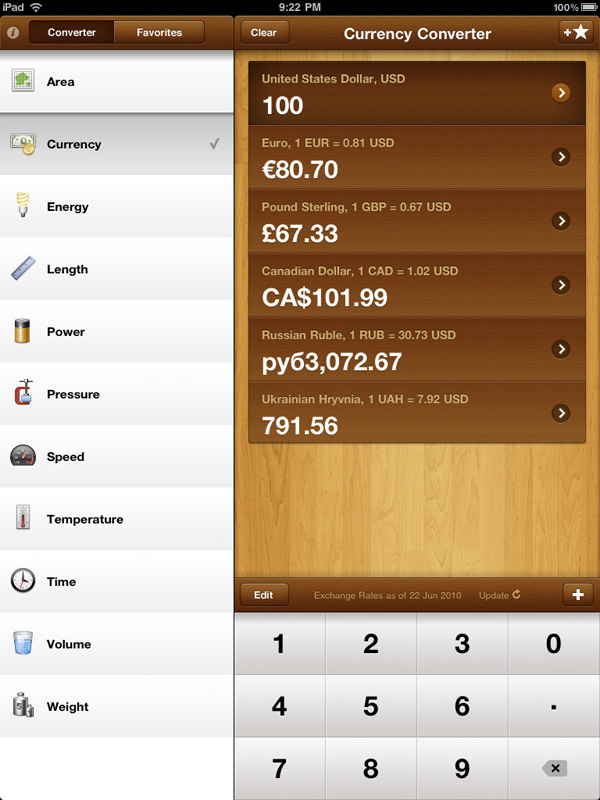Add conversion to favorites star
Image resolution: width=600 pixels, height=800 pixels.
(576, 32)
